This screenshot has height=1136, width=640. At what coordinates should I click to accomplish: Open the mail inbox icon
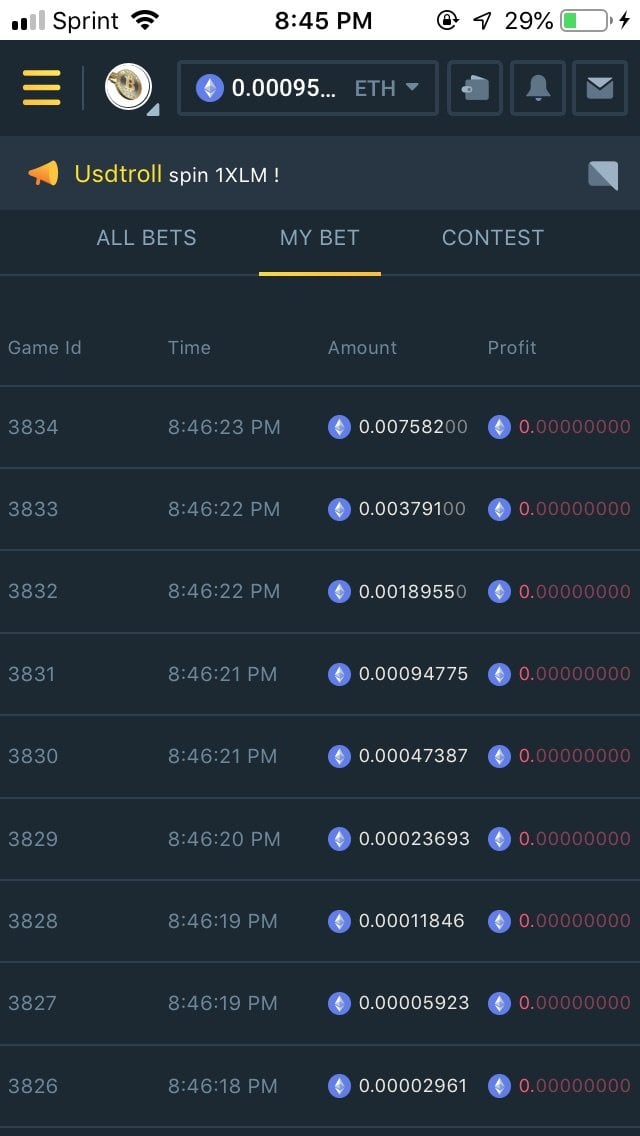coord(599,88)
